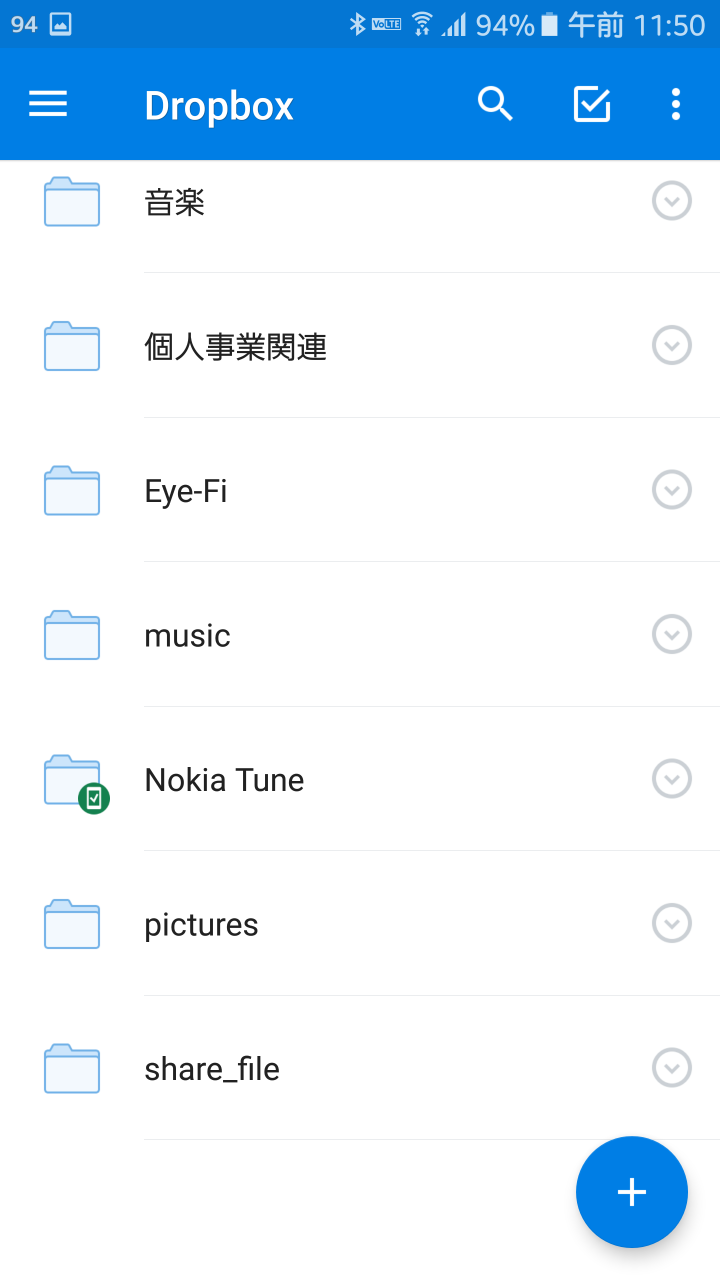
Task: Search Dropbox files
Action: pos(495,104)
